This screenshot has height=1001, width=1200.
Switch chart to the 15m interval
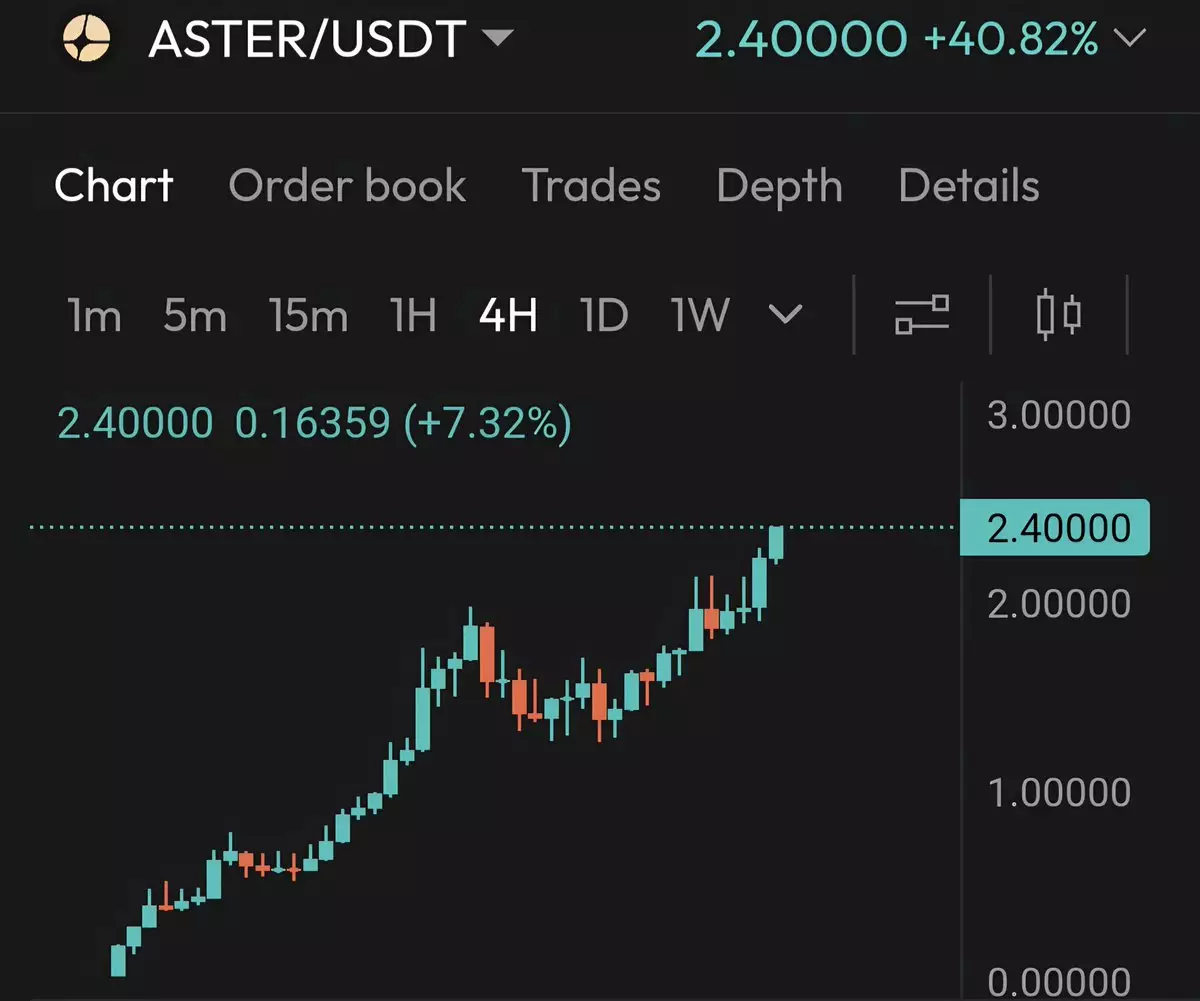pyautogui.click(x=308, y=316)
